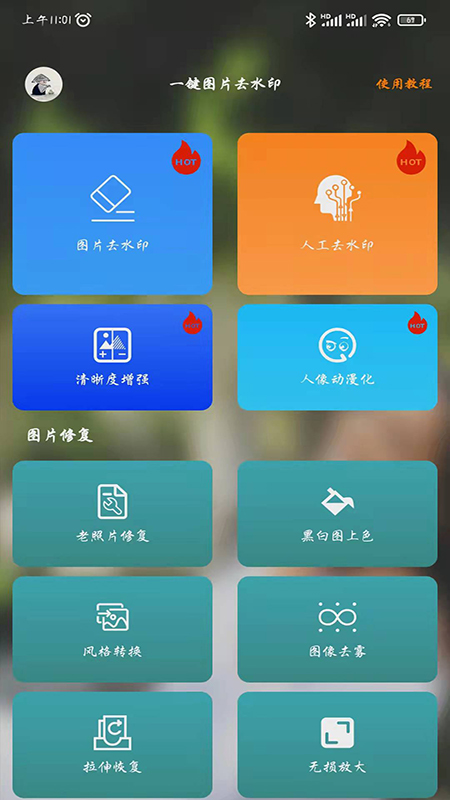Viewport: 450px width, 800px height.
Task: Tap the 无损放大 upscale card
Action: click(337, 745)
